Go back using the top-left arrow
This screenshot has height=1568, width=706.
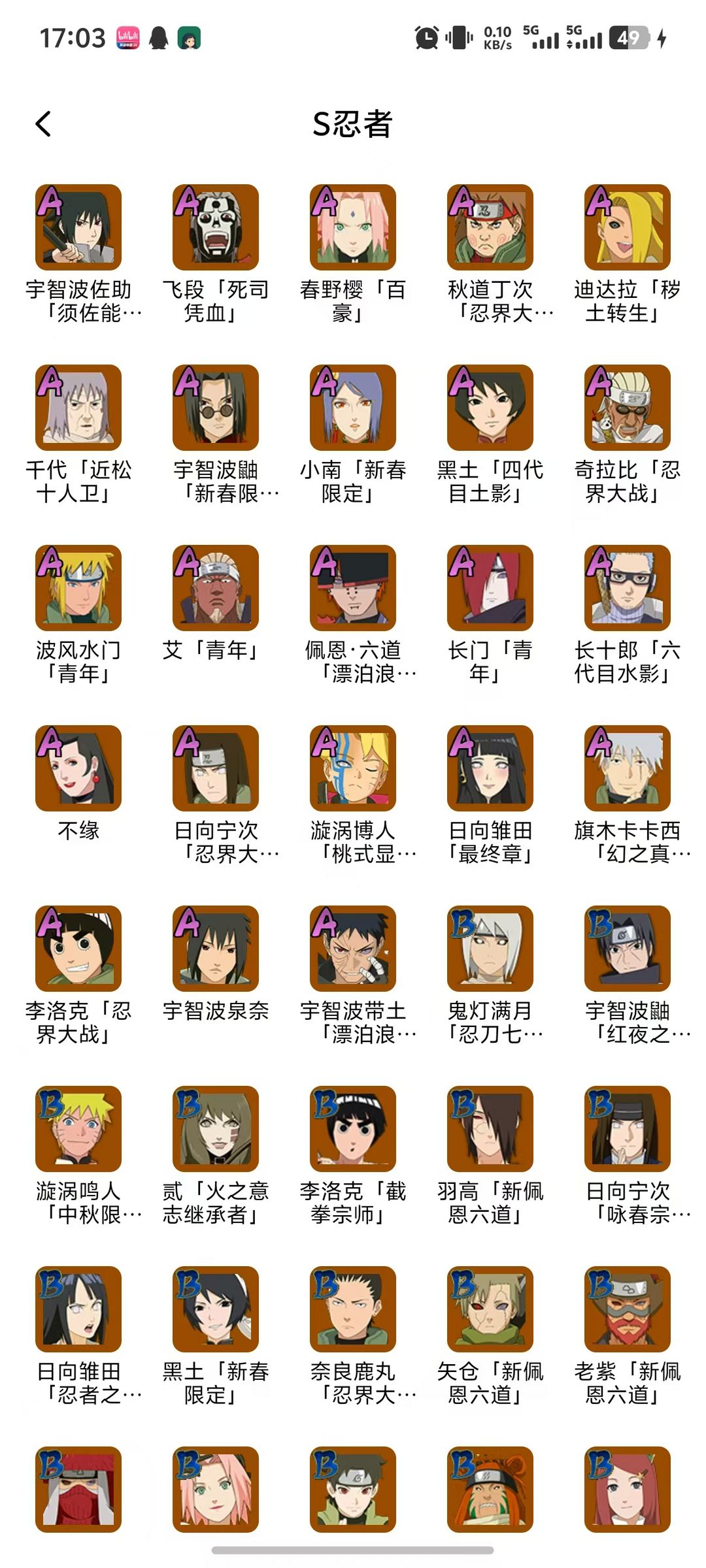point(43,123)
